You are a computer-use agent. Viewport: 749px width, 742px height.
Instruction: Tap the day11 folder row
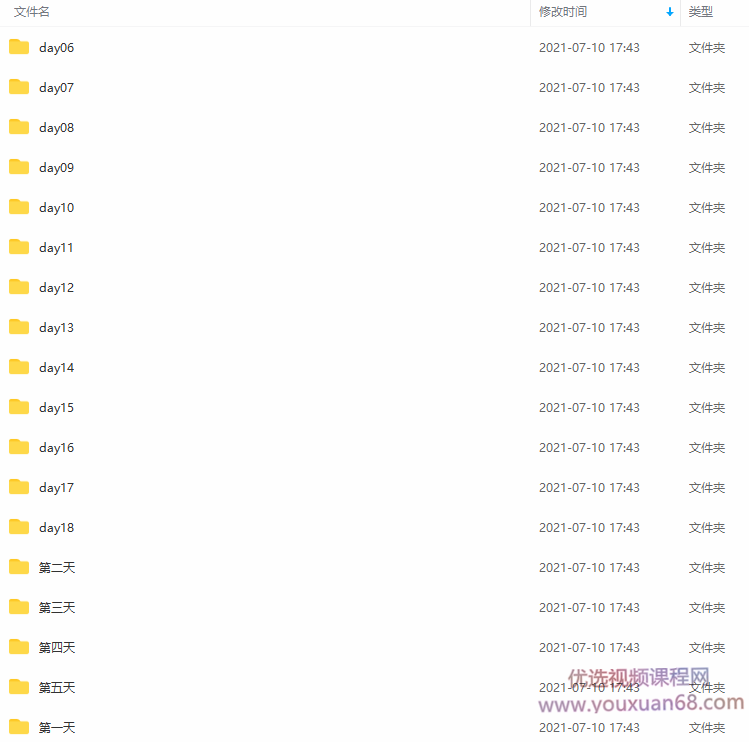point(56,248)
